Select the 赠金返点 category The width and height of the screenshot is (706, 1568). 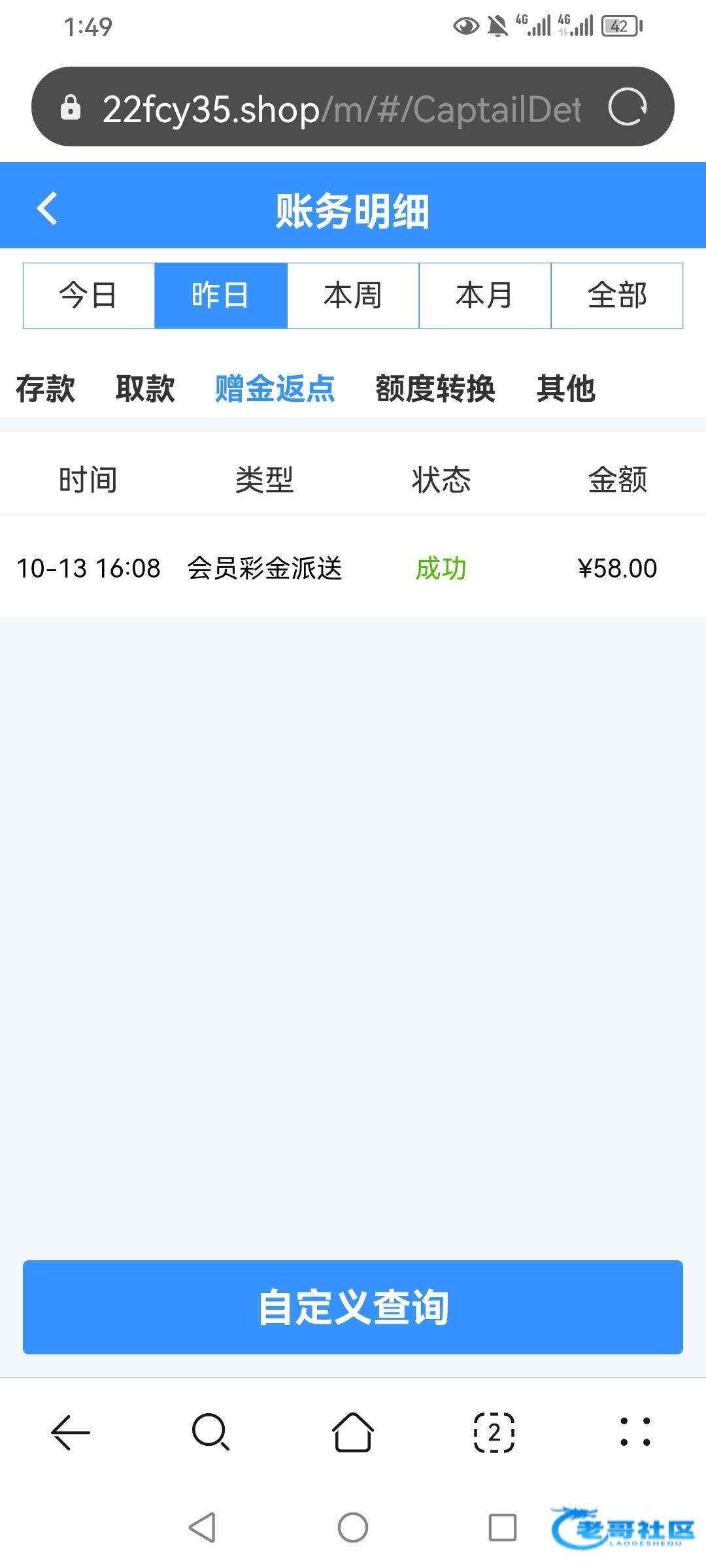tap(275, 389)
